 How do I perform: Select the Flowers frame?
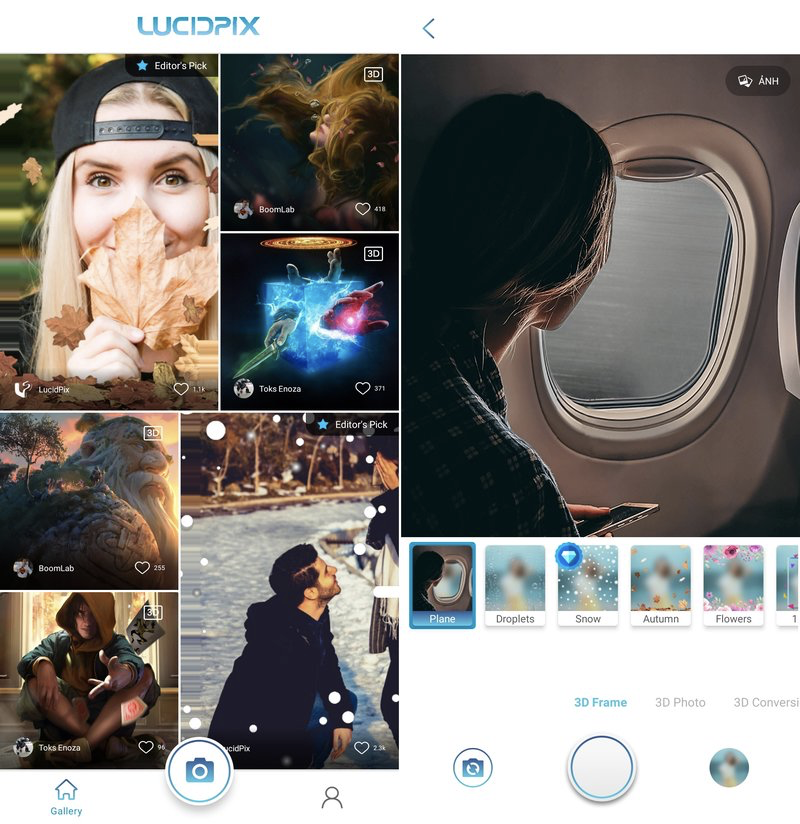point(733,585)
